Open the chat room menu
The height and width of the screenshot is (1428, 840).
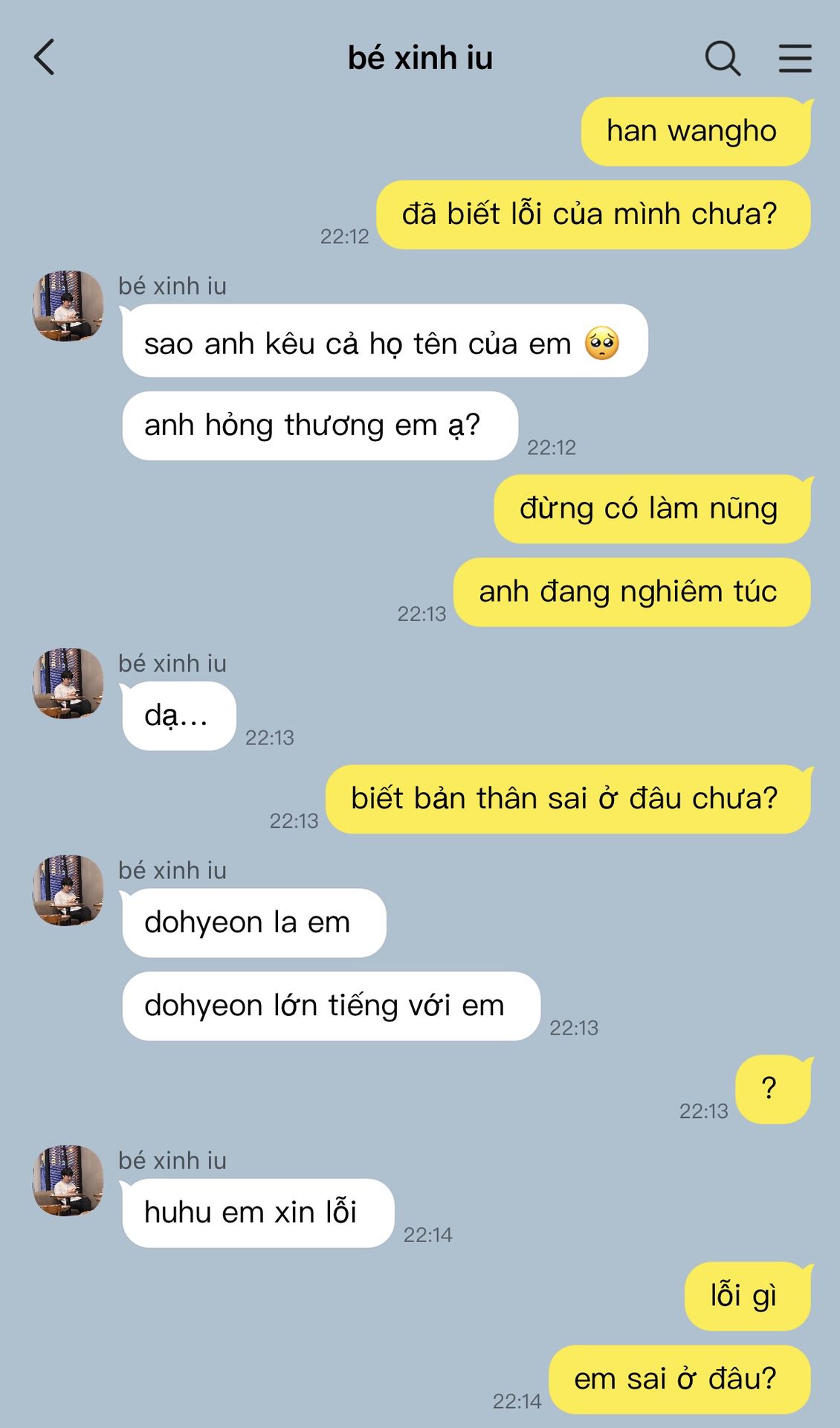(795, 58)
